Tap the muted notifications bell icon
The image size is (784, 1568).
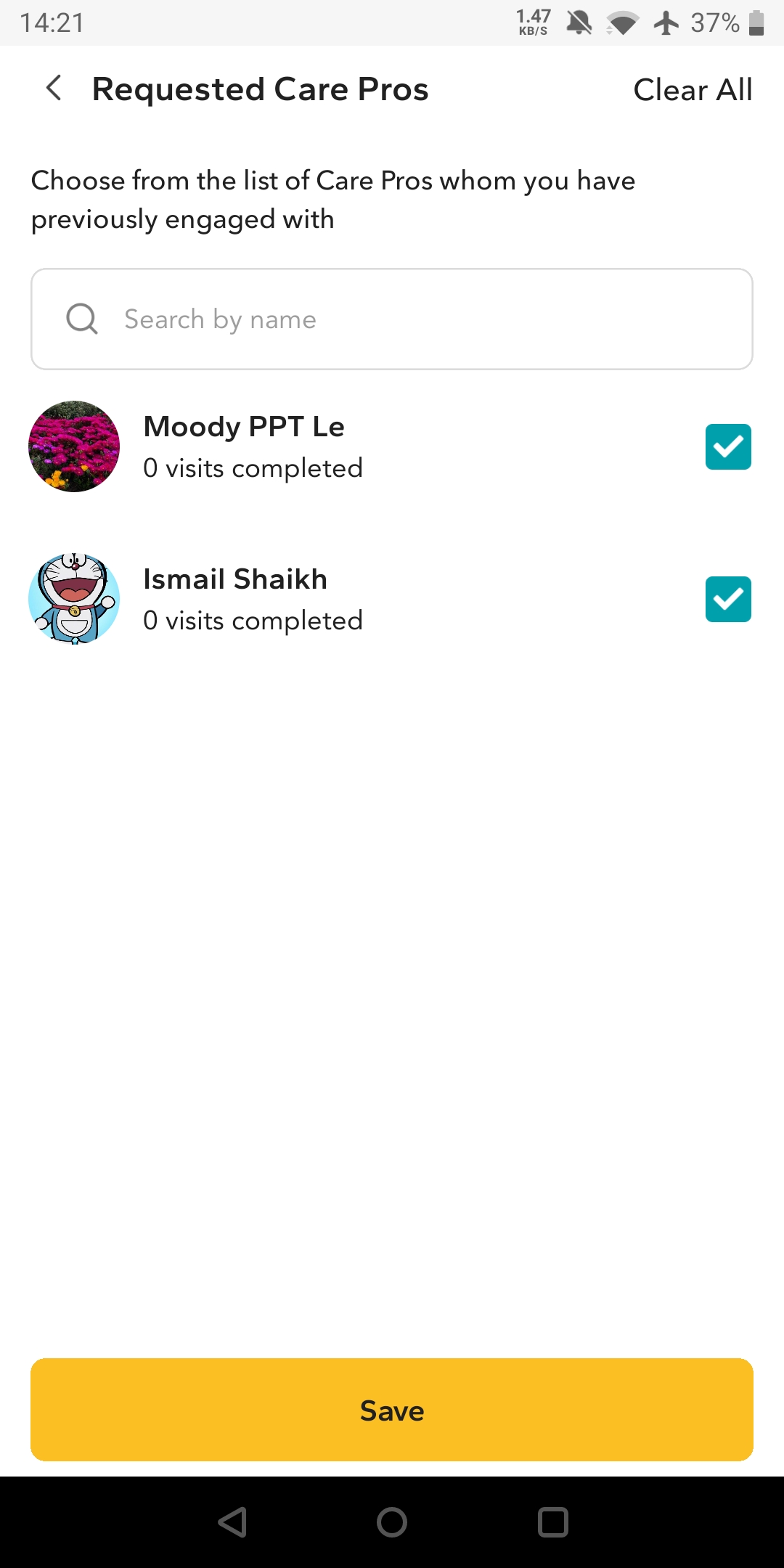577,23
